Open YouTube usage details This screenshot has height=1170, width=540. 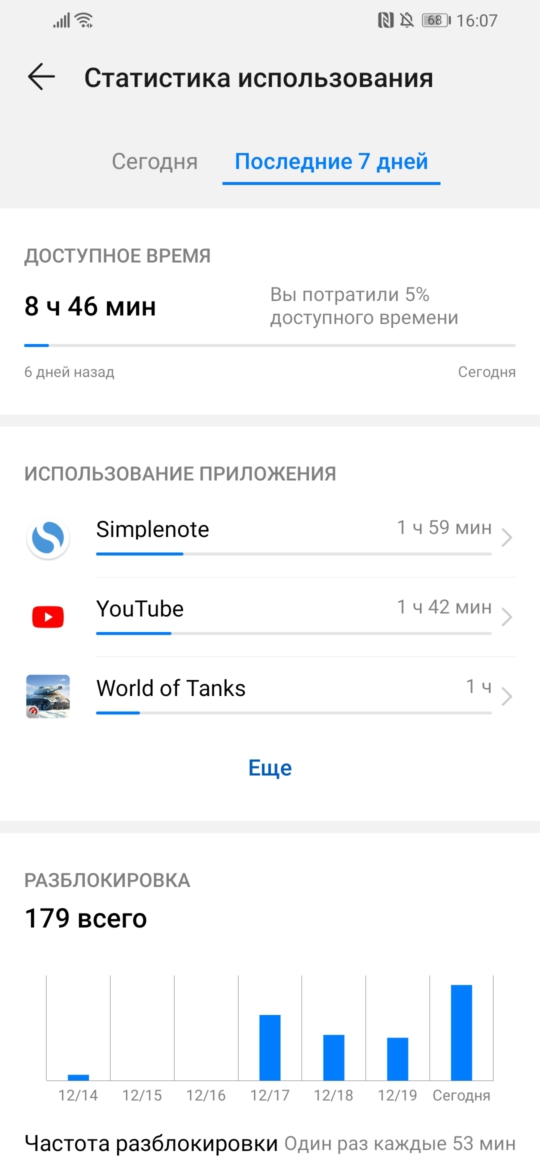tap(270, 617)
